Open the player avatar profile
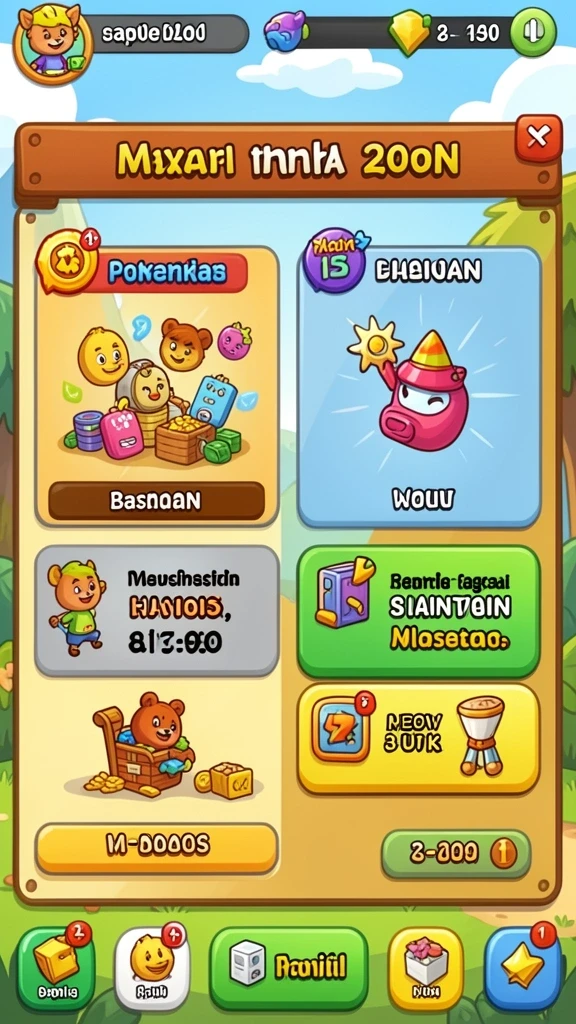The image size is (576, 1024). pos(52,41)
